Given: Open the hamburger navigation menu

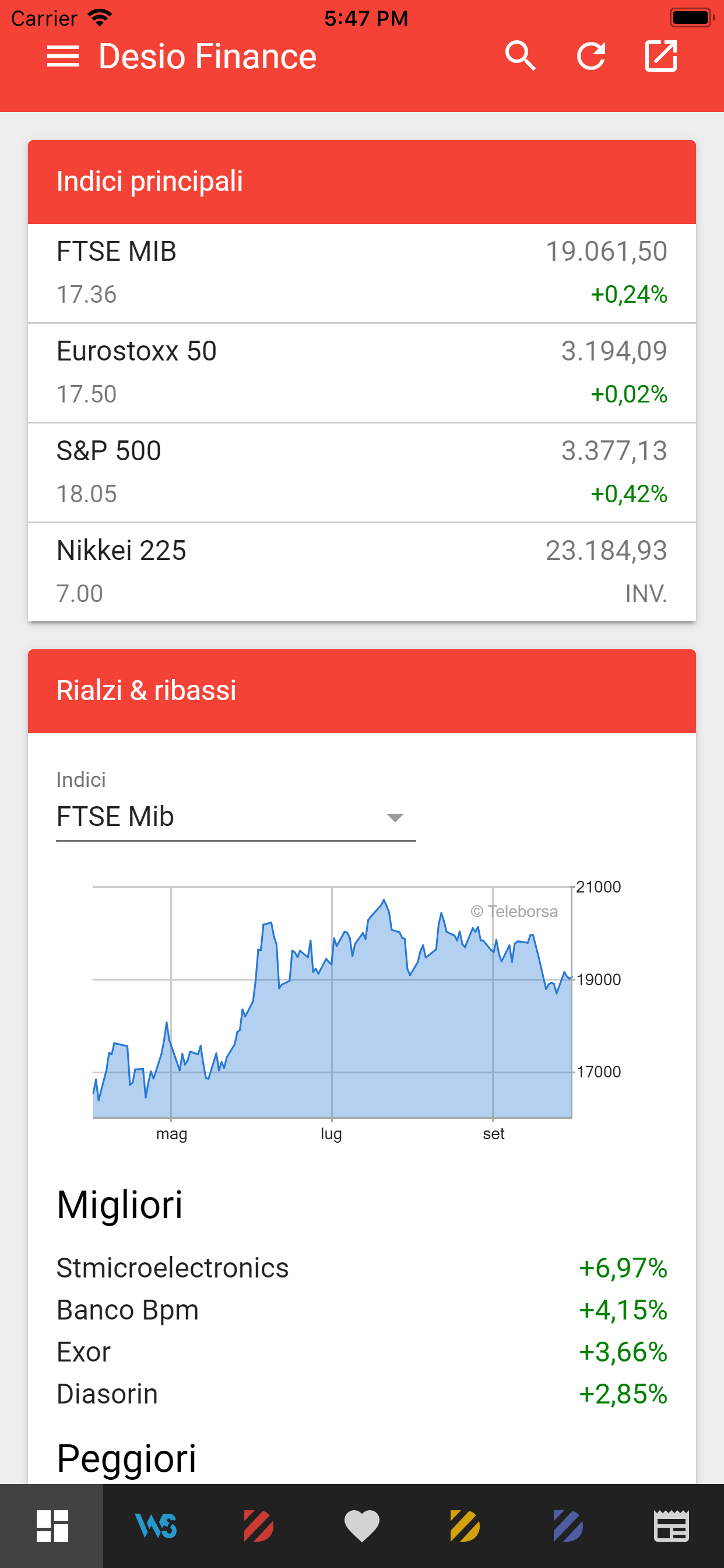Looking at the screenshot, I should click(63, 57).
